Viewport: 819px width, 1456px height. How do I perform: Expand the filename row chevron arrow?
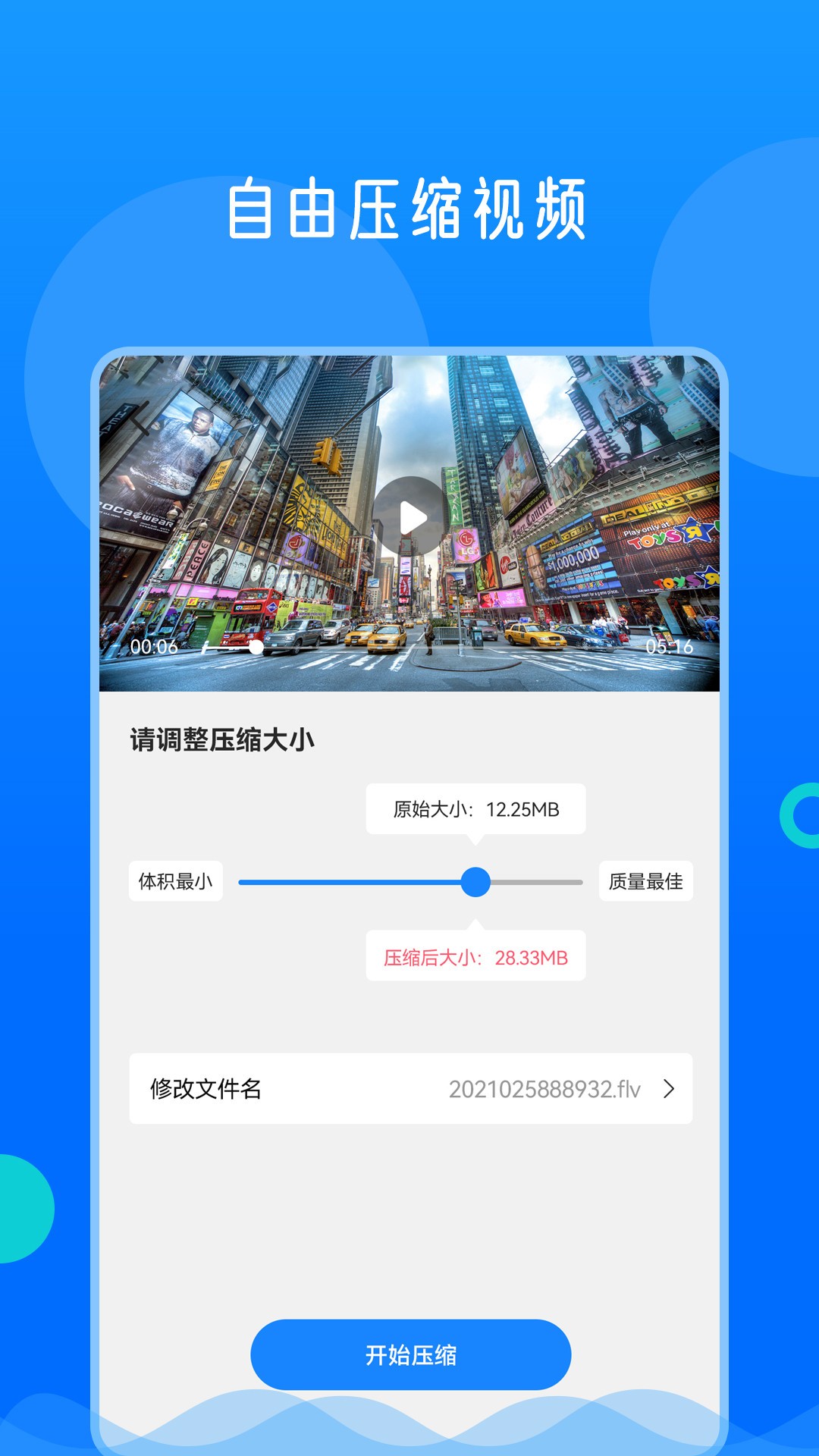pyautogui.click(x=670, y=1089)
